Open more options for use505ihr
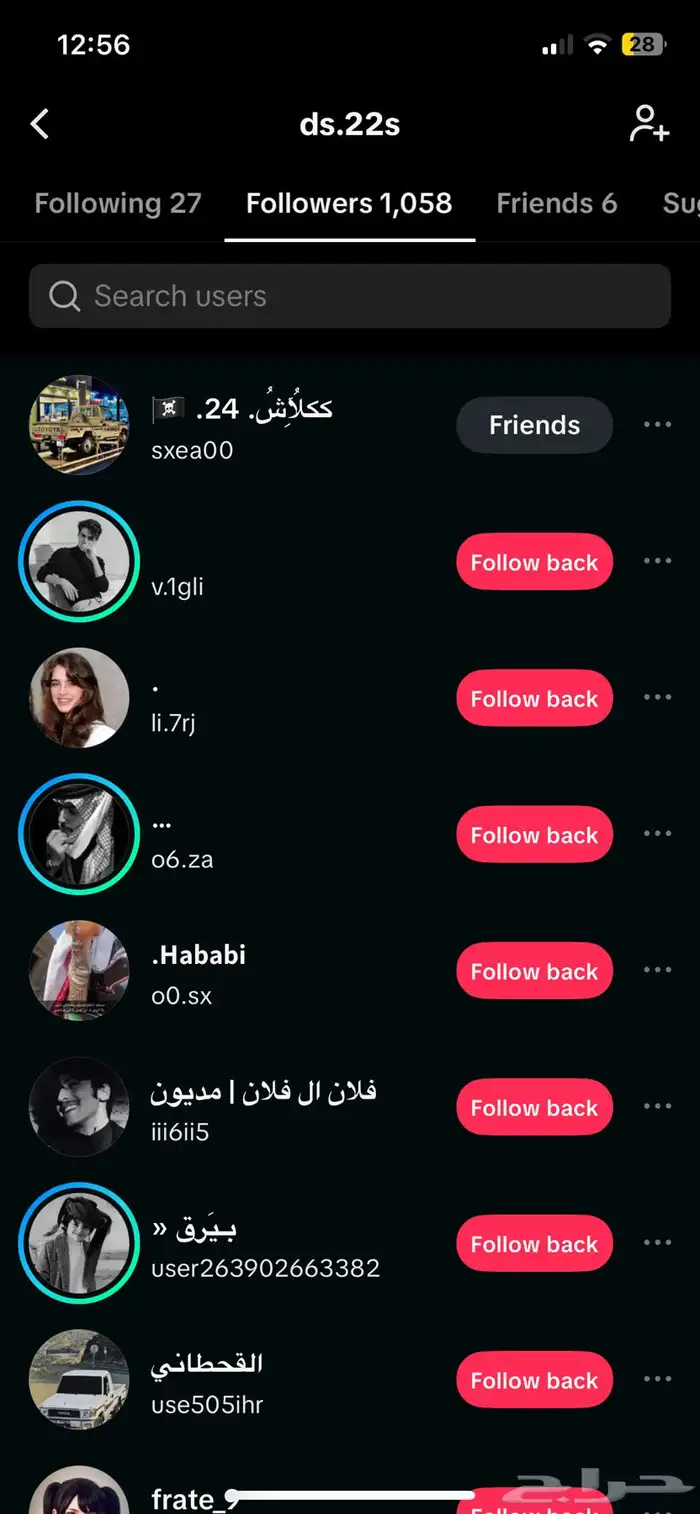The width and height of the screenshot is (700, 1514). [657, 1379]
